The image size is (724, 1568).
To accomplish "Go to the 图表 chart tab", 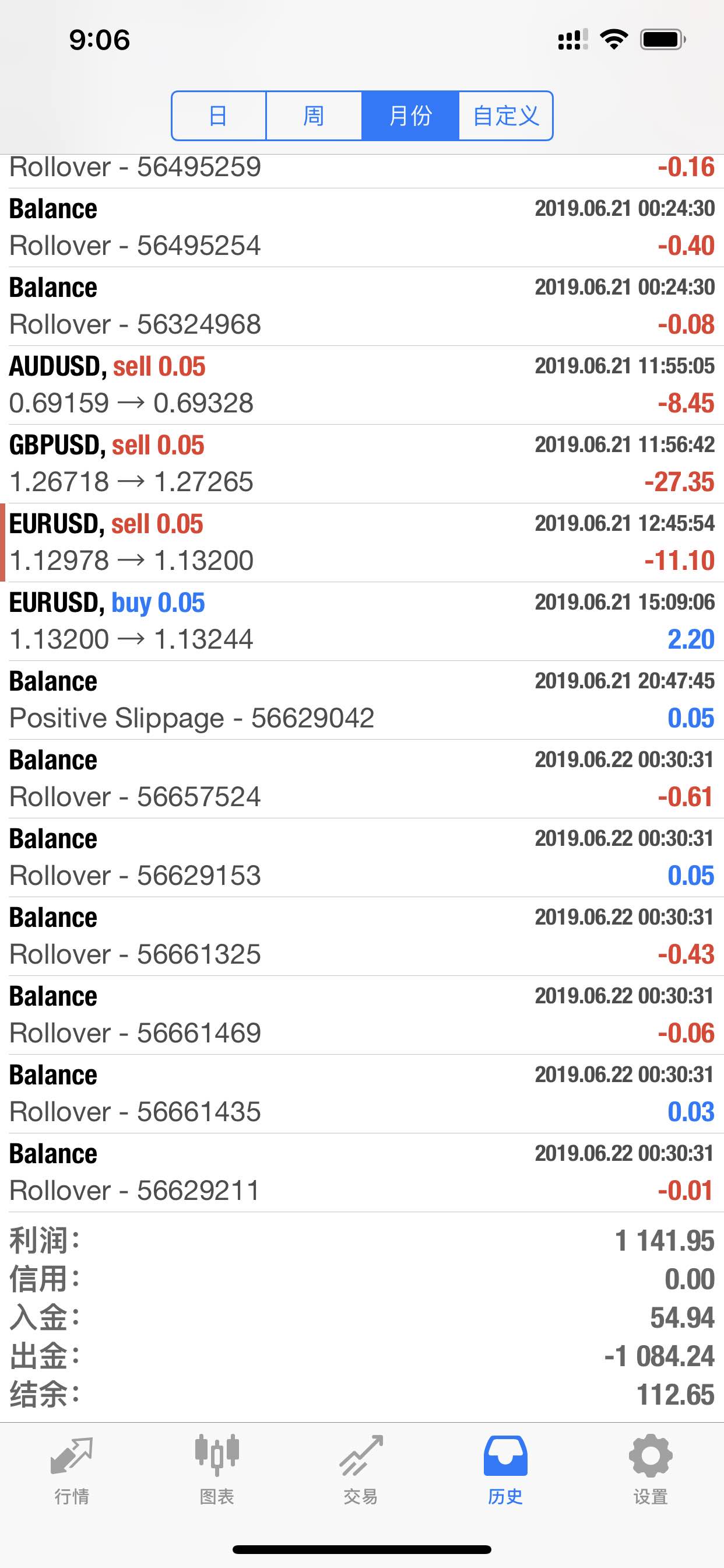I will coord(217,1469).
